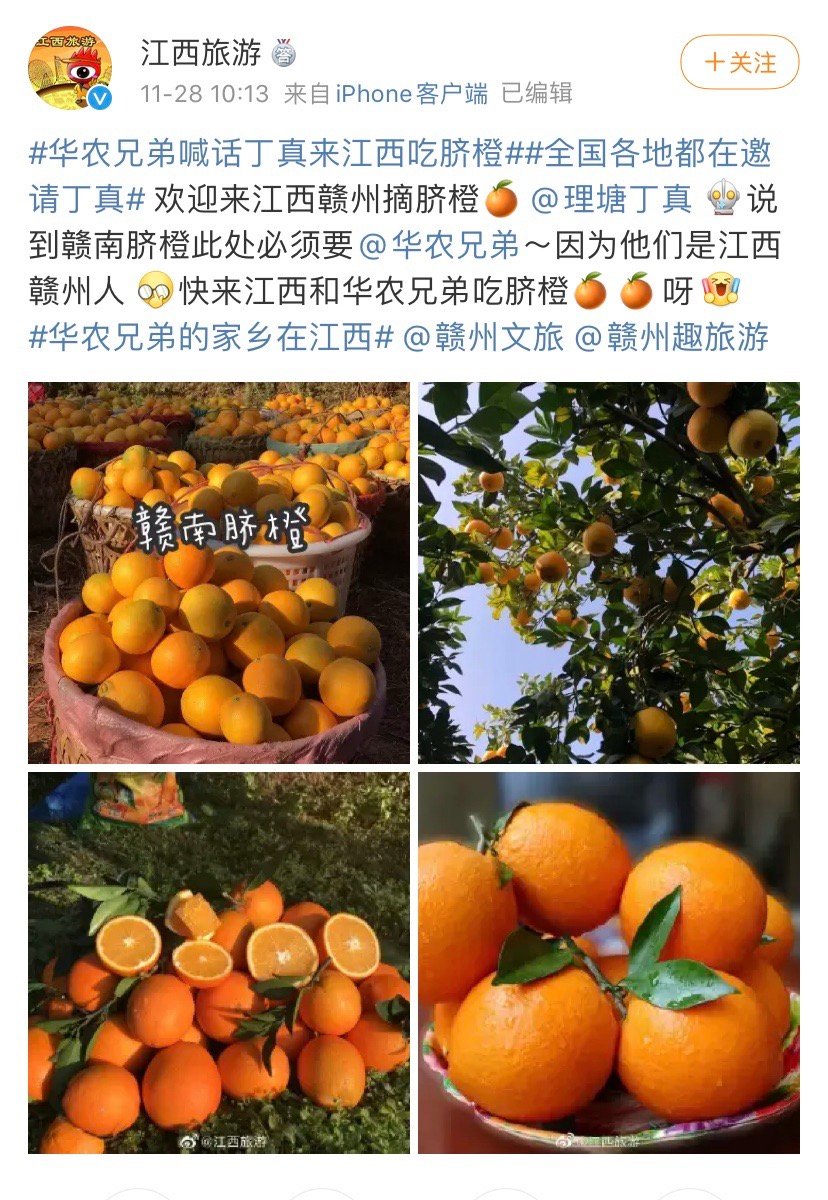
Task: Enlarge the photo of oranges in a bowl
Action: (x=608, y=962)
